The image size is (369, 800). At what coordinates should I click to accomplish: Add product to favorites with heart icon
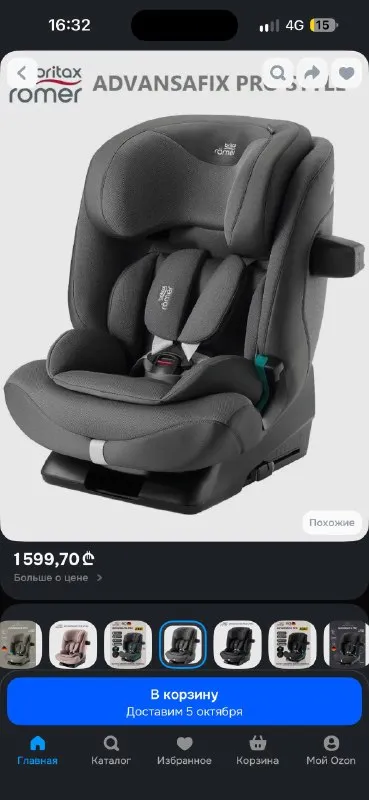tap(347, 73)
